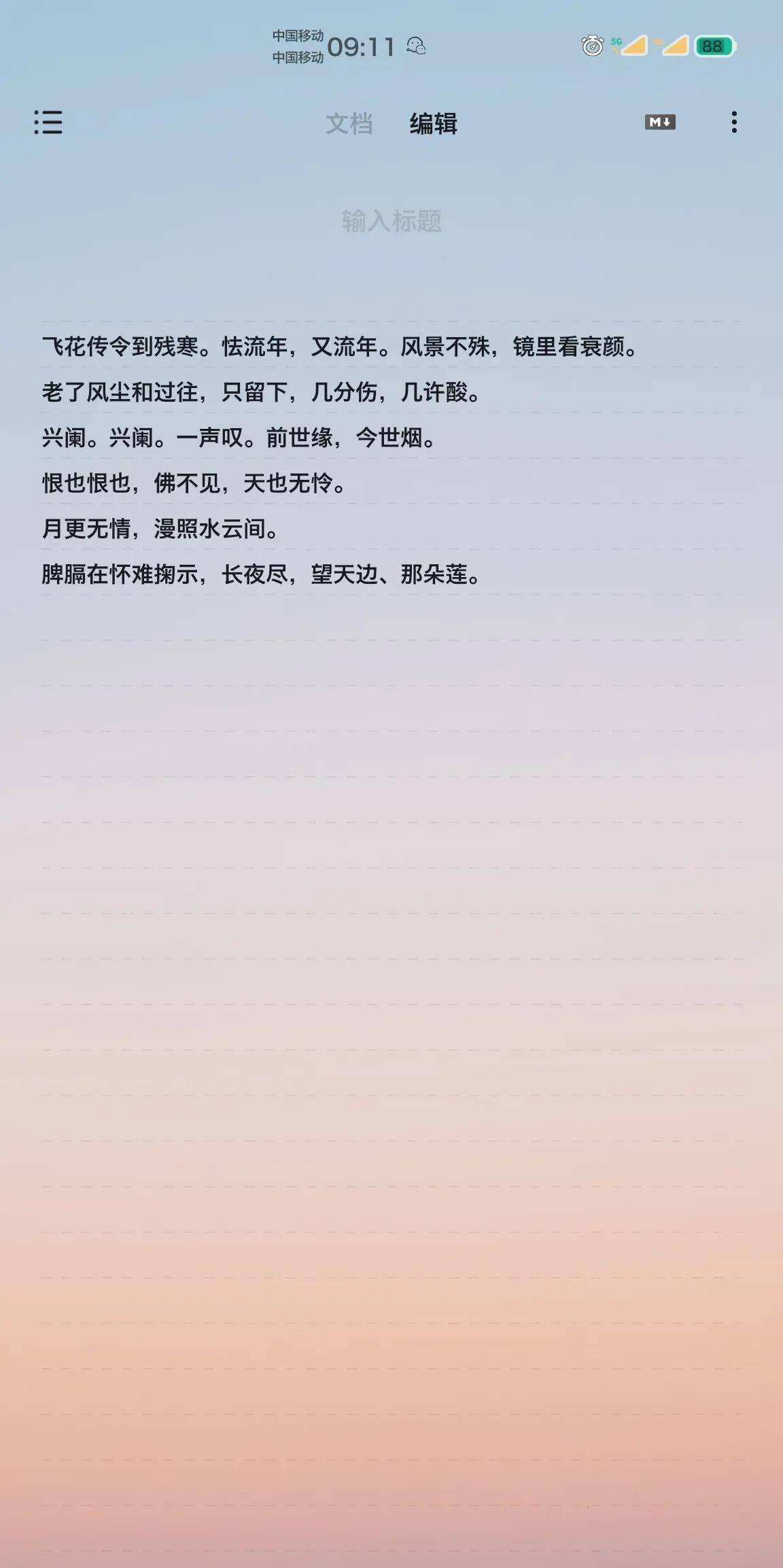This screenshot has height=1568, width=783.
Task: Place cursor in the poem text area
Action: pos(391,460)
